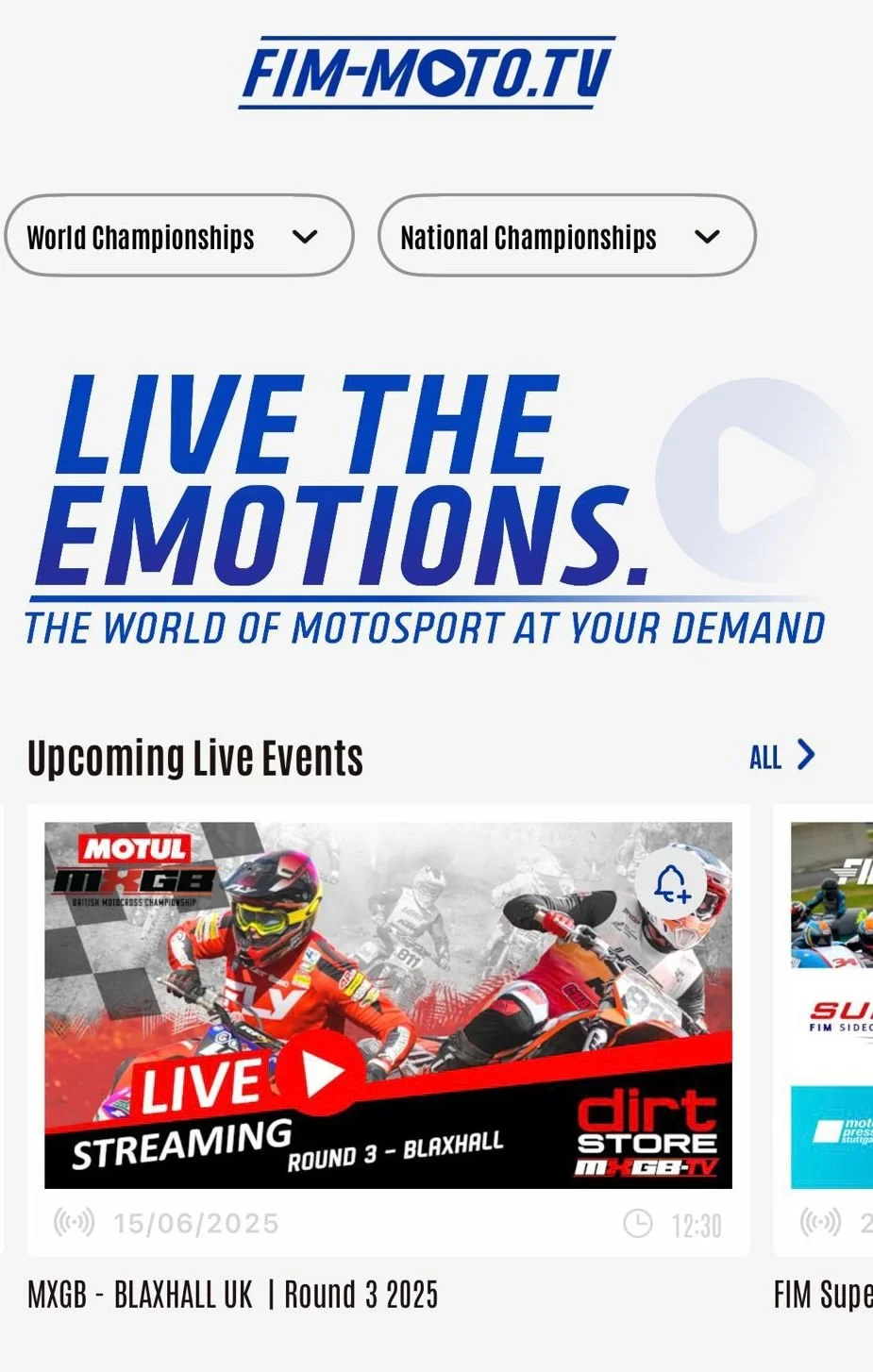Screen dimensions: 873x1372
Task: View ALL upcoming live events
Action: click(781, 757)
